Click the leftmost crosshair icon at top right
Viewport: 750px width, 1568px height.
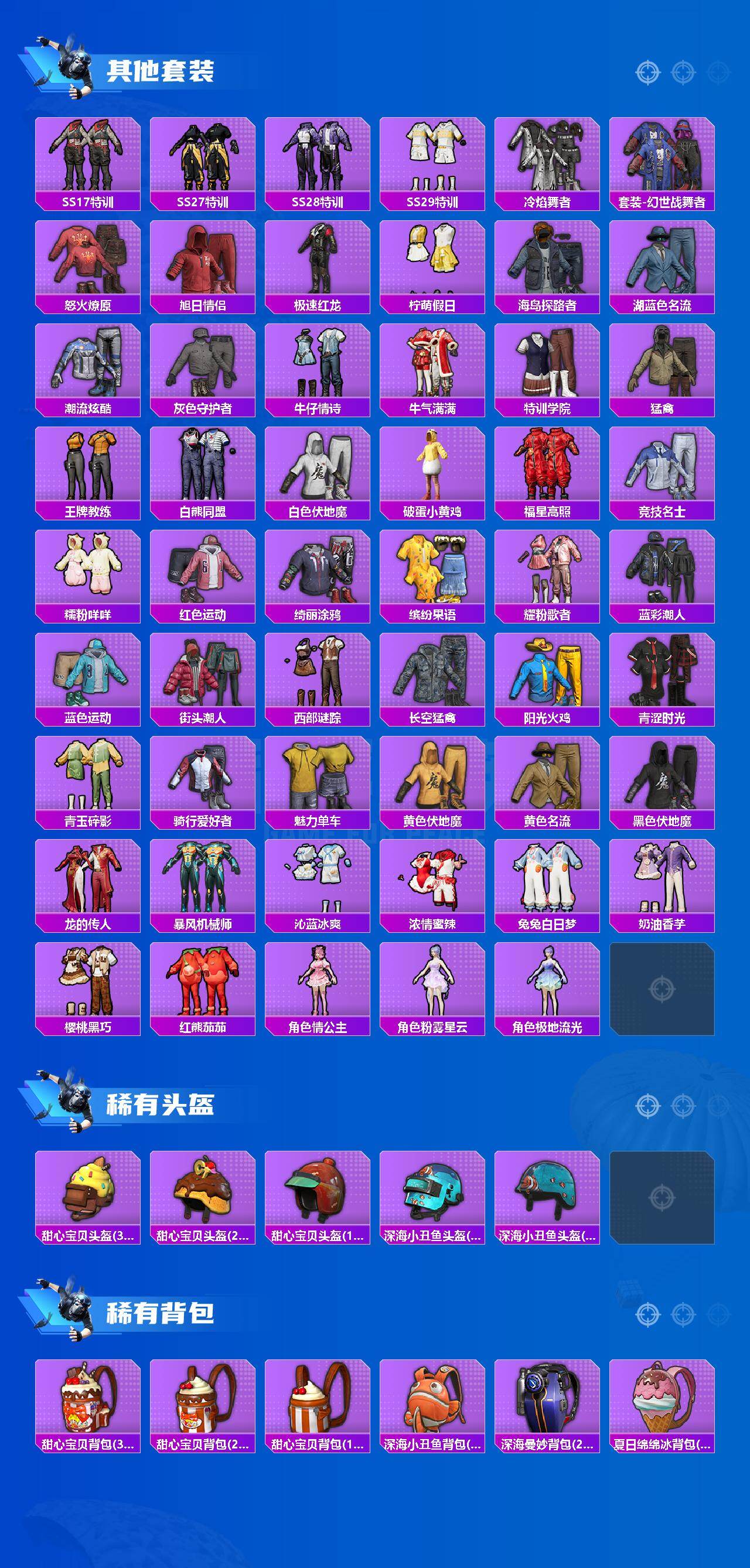647,71
